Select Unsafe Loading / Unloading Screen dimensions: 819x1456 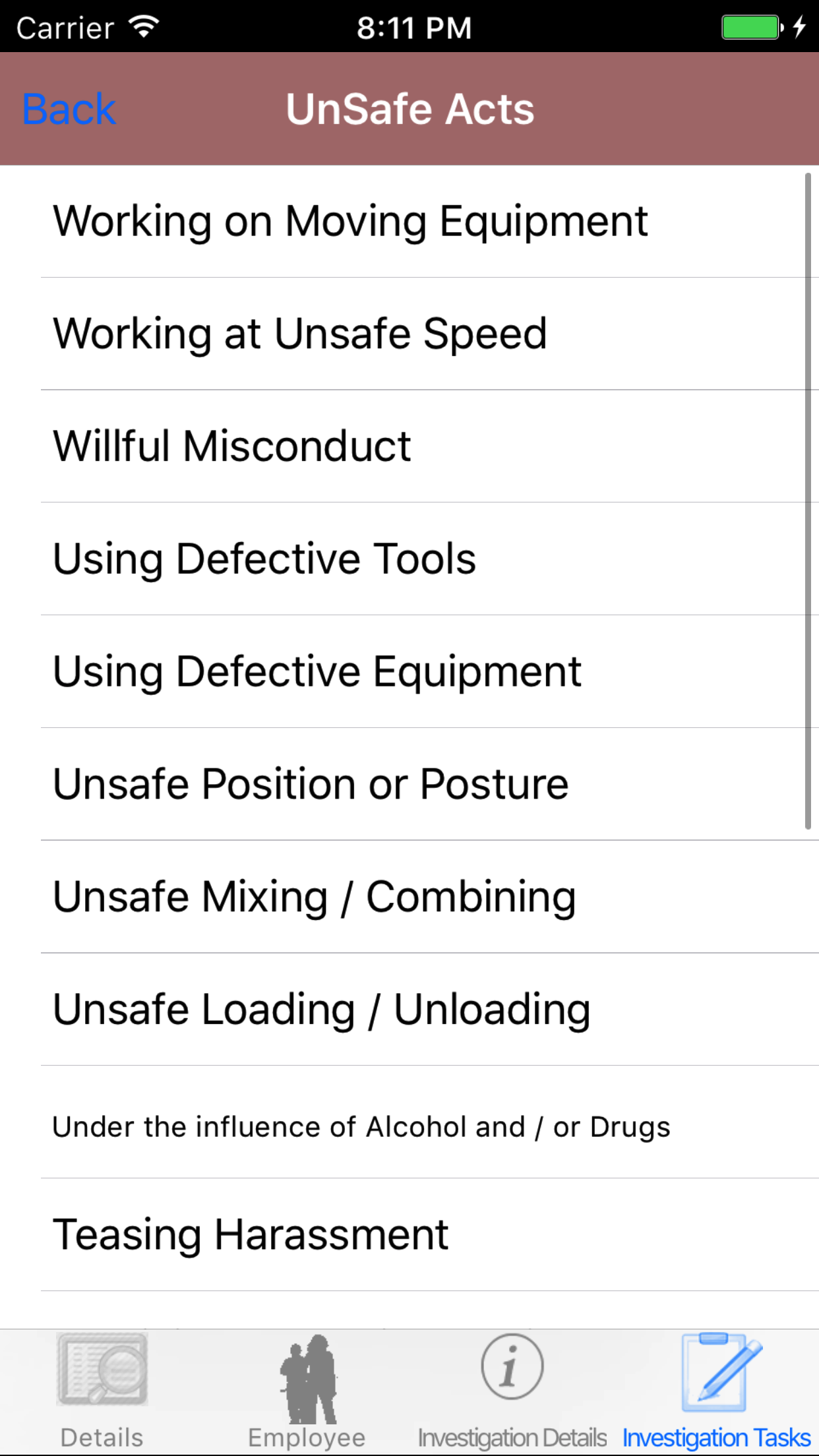[322, 1010]
